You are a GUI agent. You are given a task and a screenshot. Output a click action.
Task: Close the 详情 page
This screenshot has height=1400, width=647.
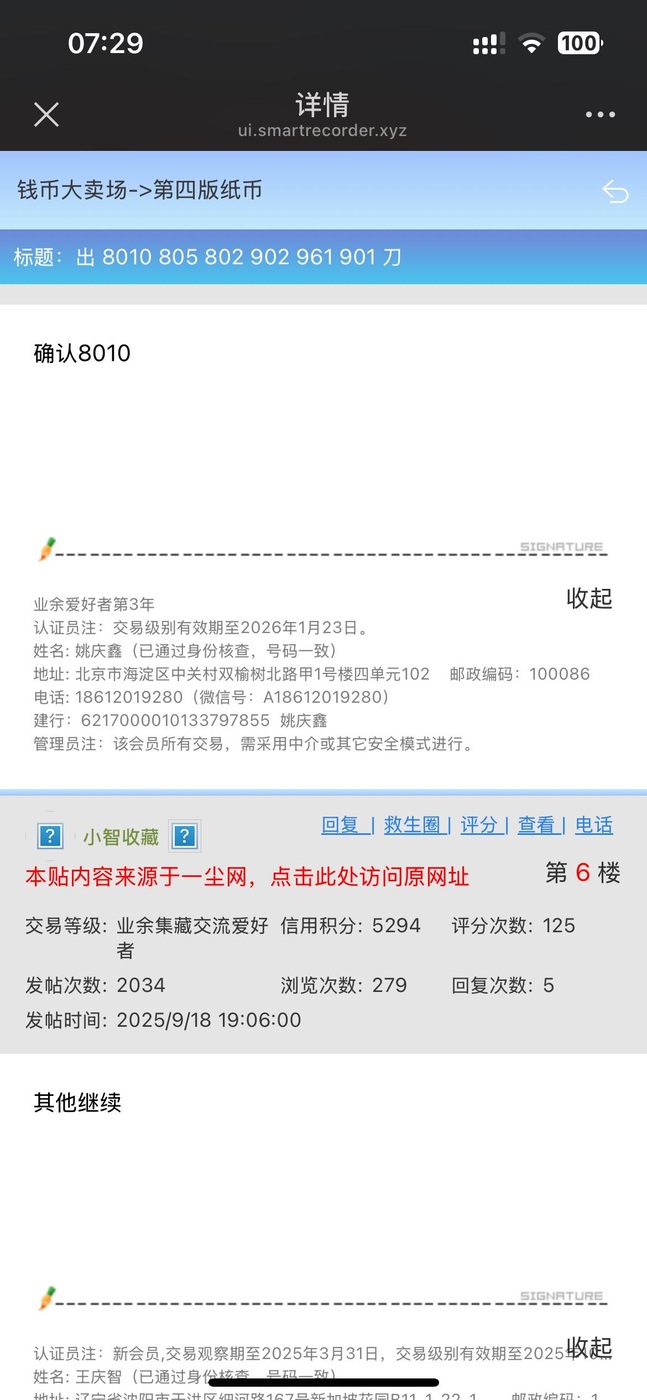(x=46, y=115)
